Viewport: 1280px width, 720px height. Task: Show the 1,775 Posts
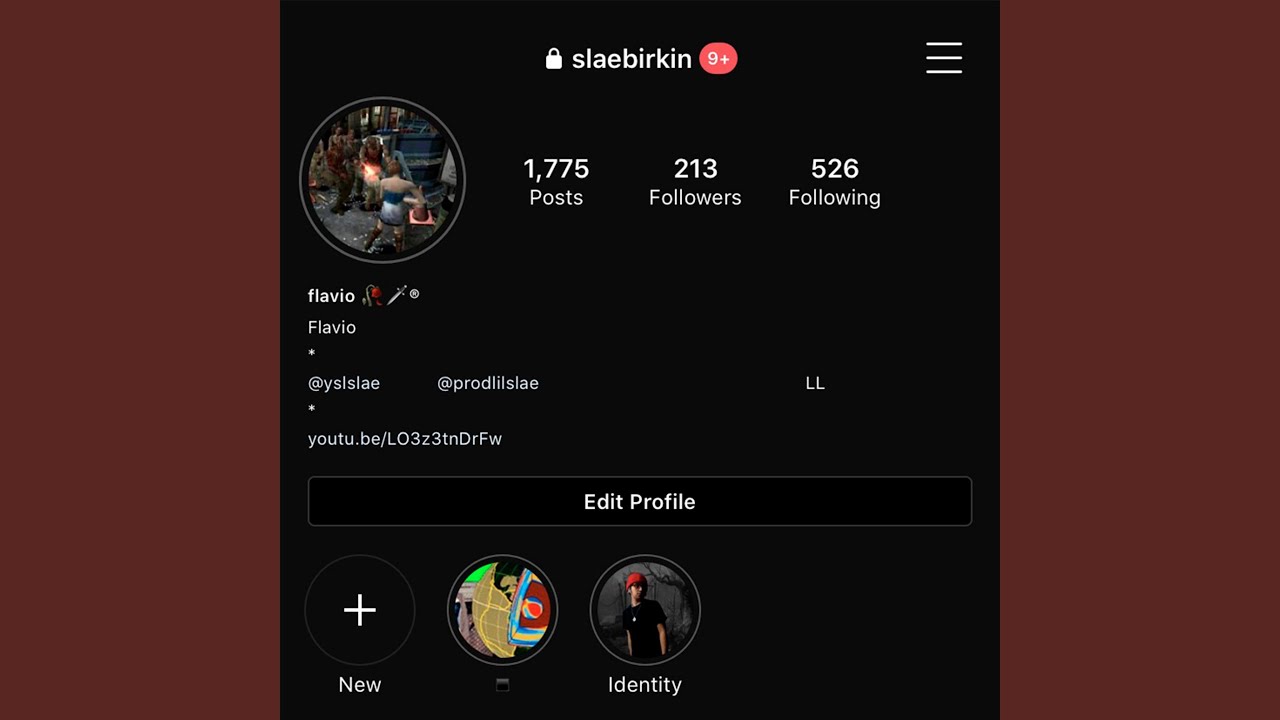556,181
